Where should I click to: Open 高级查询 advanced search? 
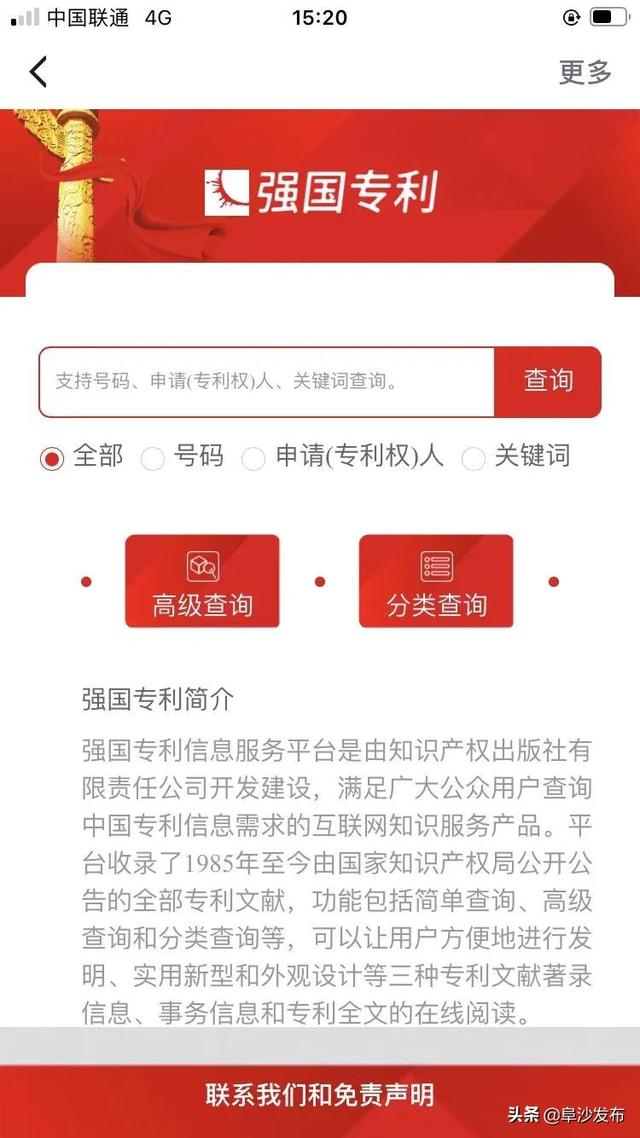(202, 581)
